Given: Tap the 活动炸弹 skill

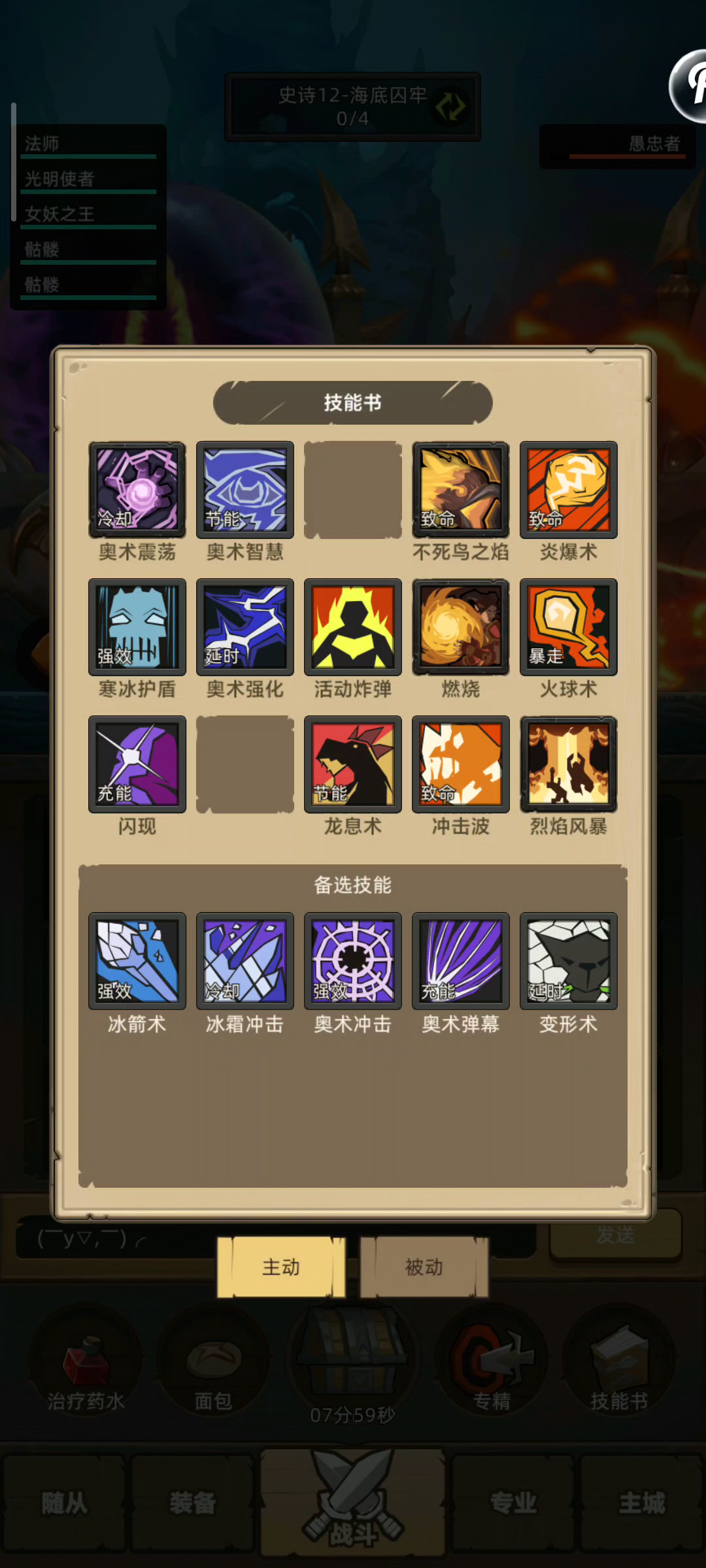Looking at the screenshot, I should coord(353,627).
